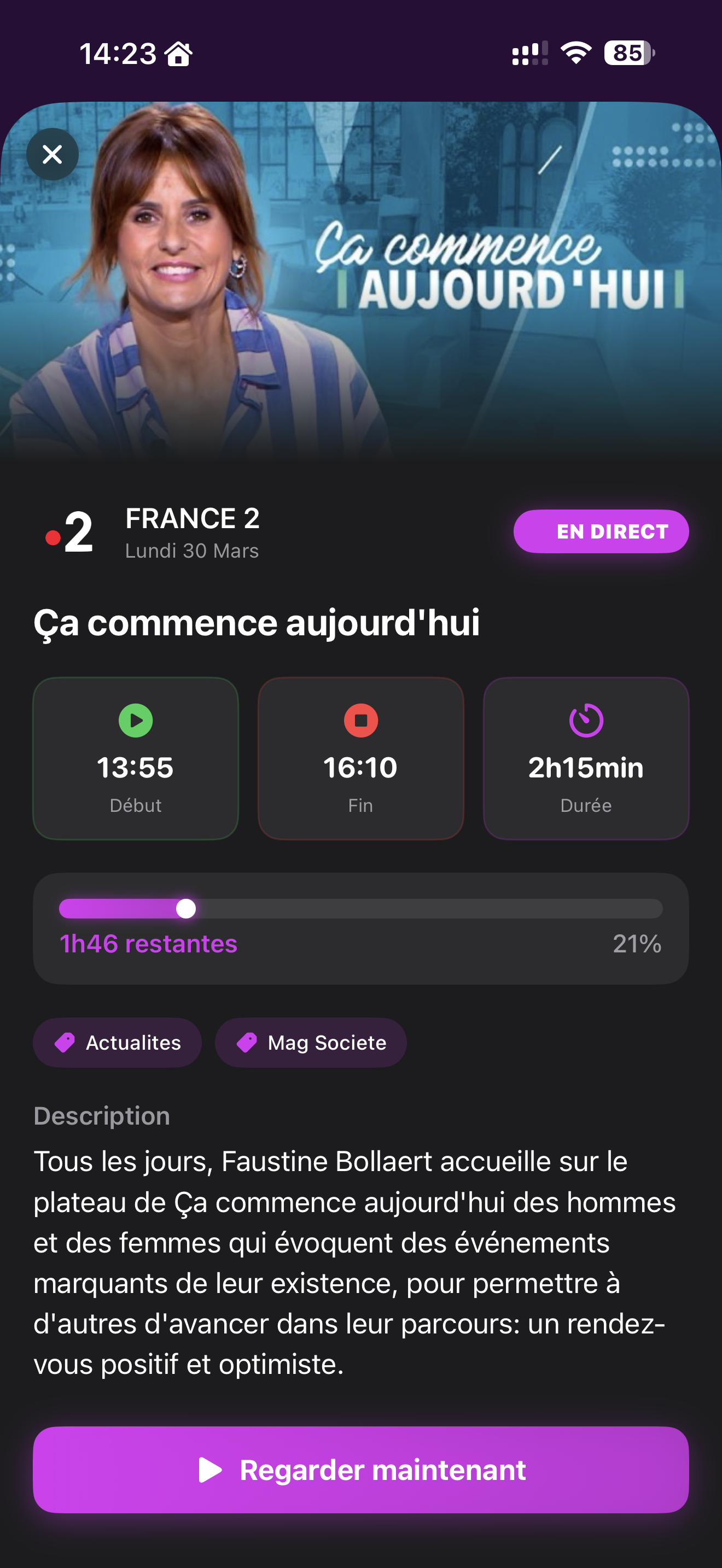Open the Description section
The height and width of the screenshot is (1568, 722).
[x=102, y=1116]
